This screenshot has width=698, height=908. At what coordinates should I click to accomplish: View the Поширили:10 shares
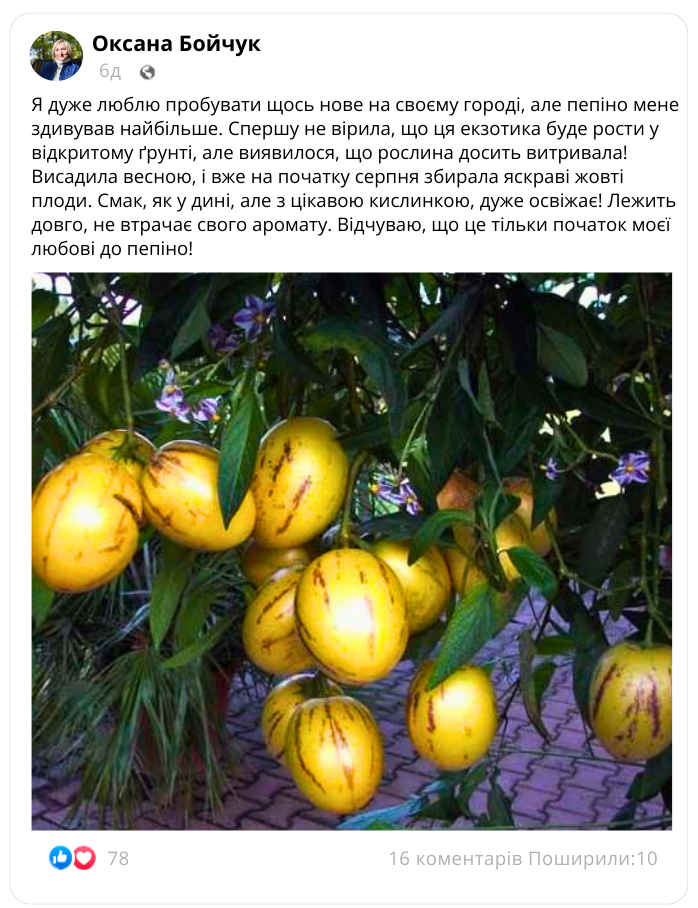click(x=593, y=858)
